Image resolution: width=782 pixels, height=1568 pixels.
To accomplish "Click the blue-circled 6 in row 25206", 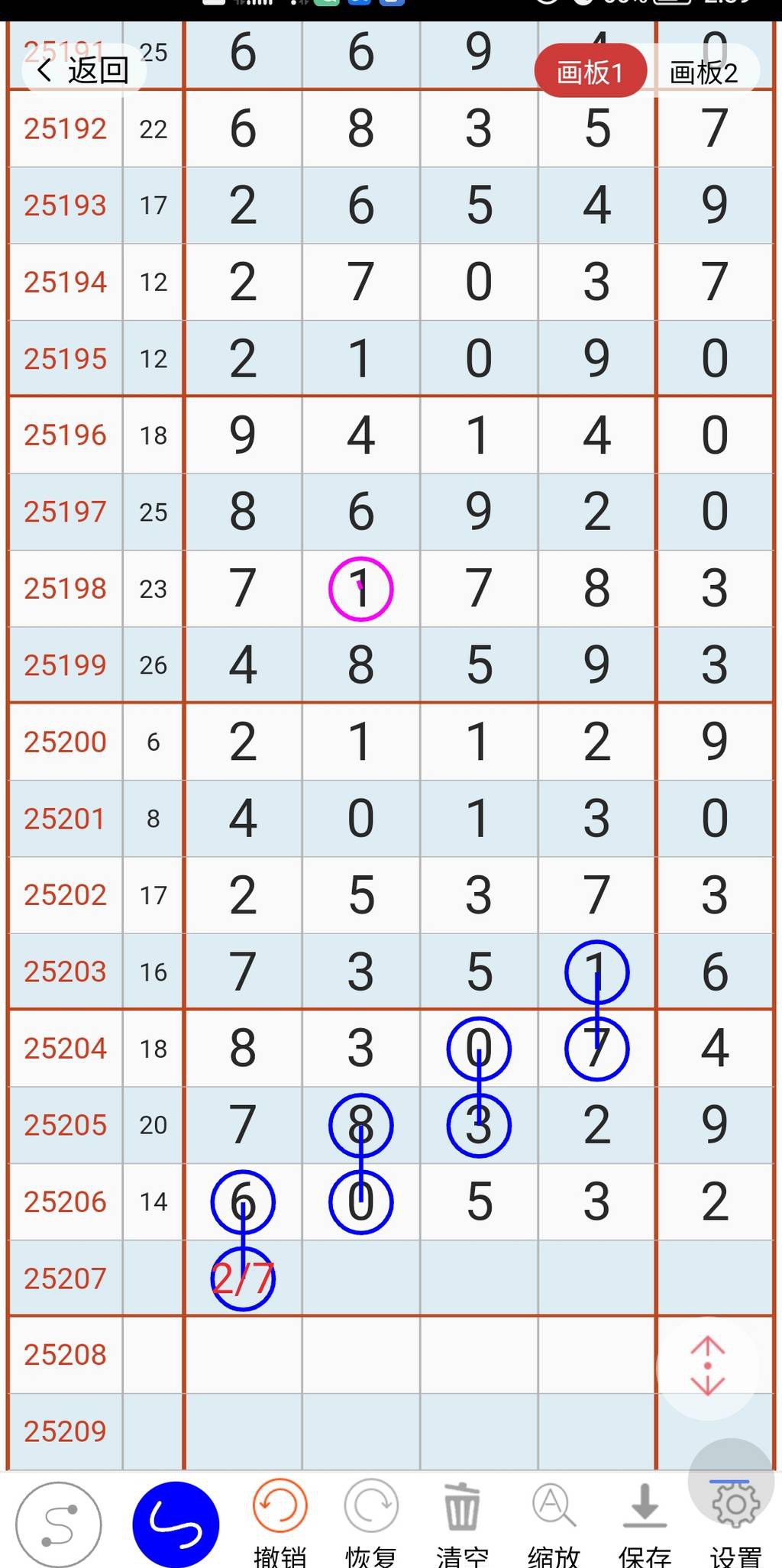I will pos(242,1201).
